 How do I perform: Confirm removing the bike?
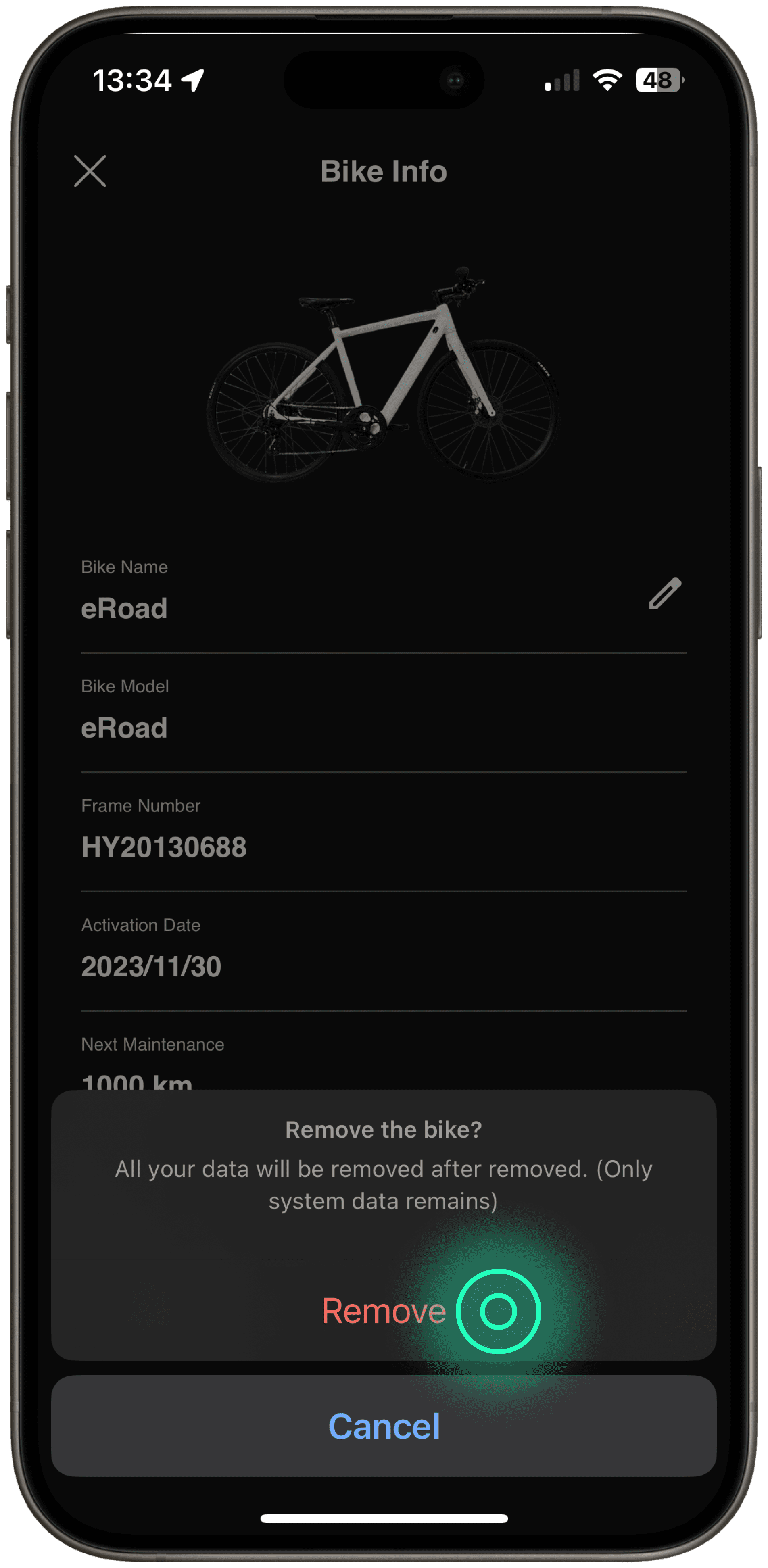click(x=384, y=1311)
